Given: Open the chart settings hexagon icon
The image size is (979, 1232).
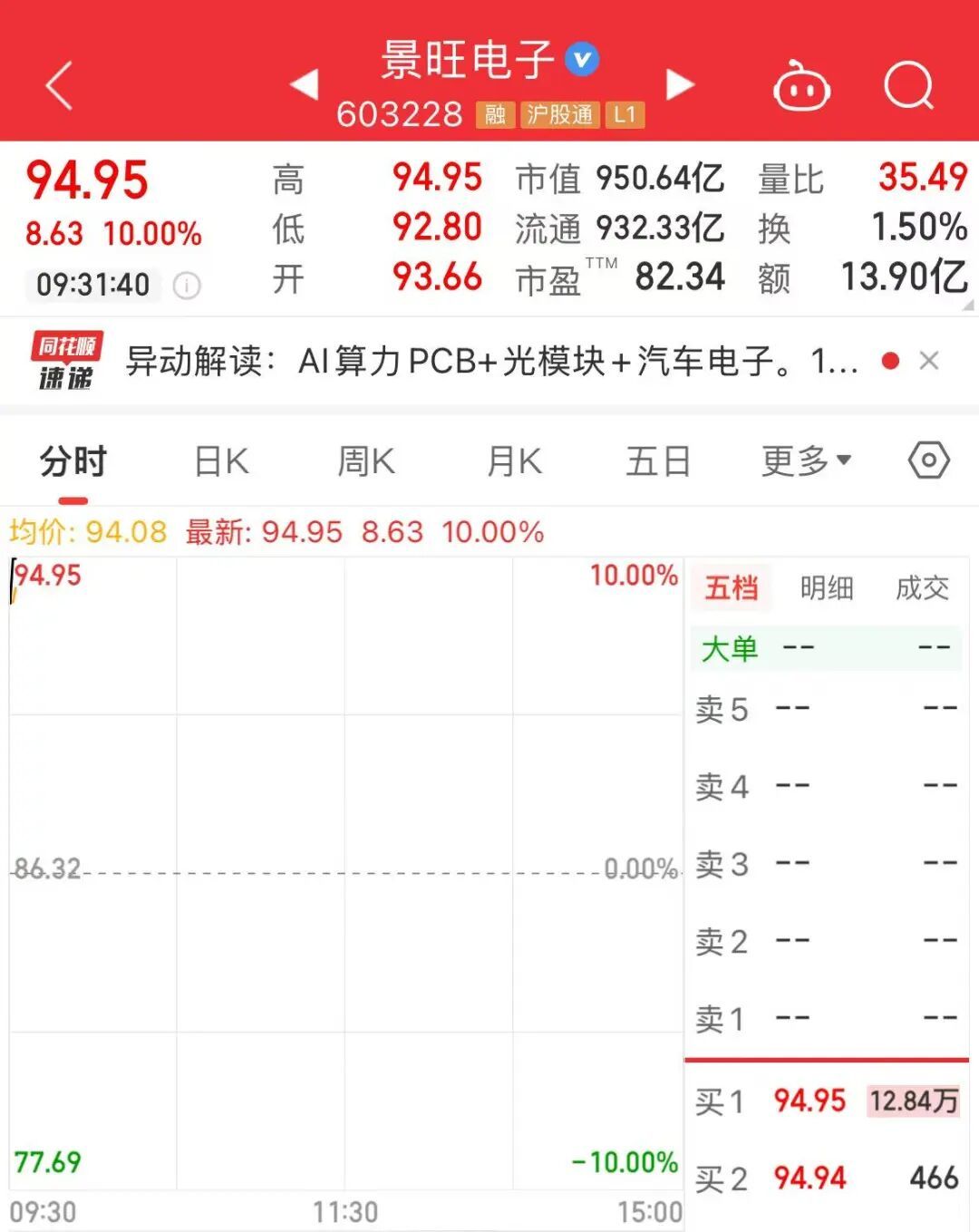Looking at the screenshot, I should [x=929, y=461].
